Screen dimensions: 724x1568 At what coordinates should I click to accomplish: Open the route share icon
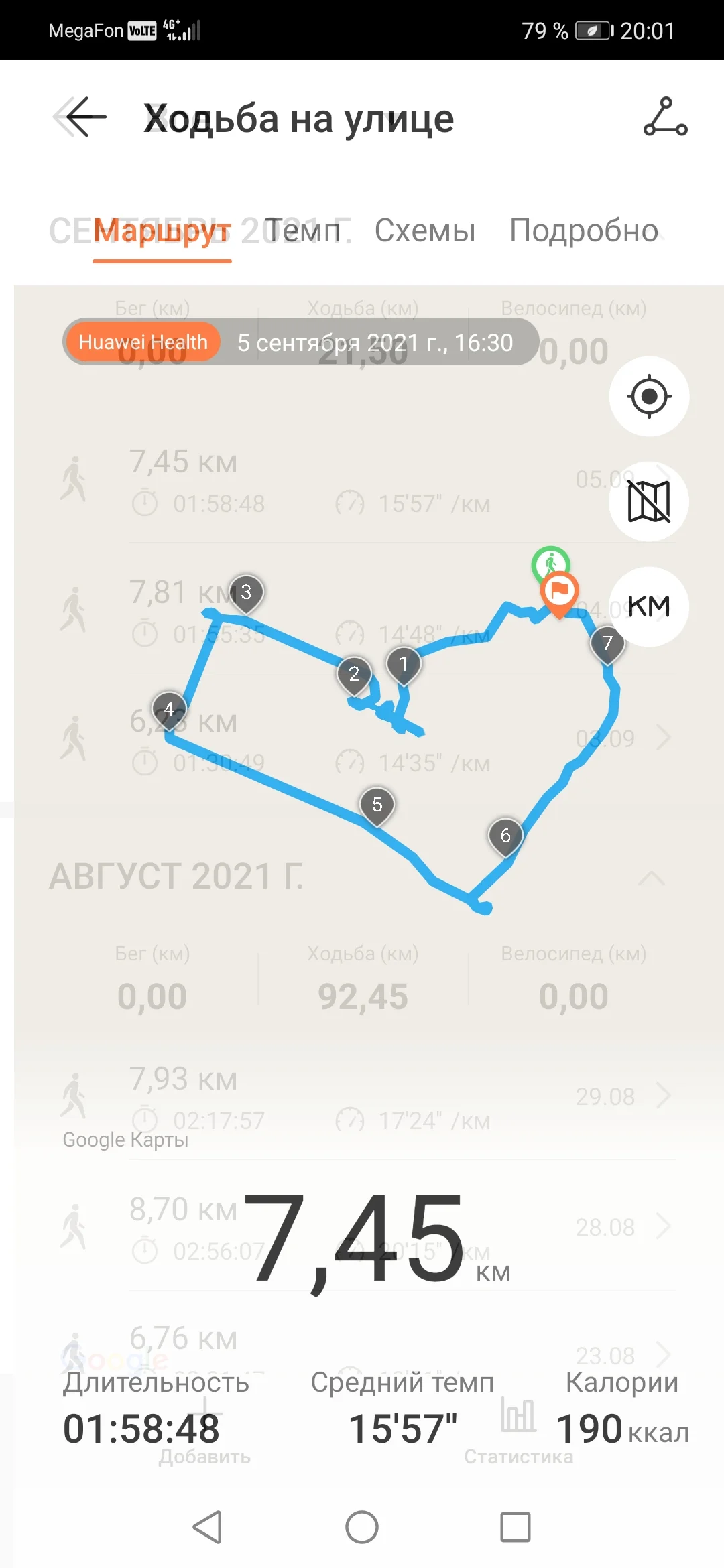665,117
